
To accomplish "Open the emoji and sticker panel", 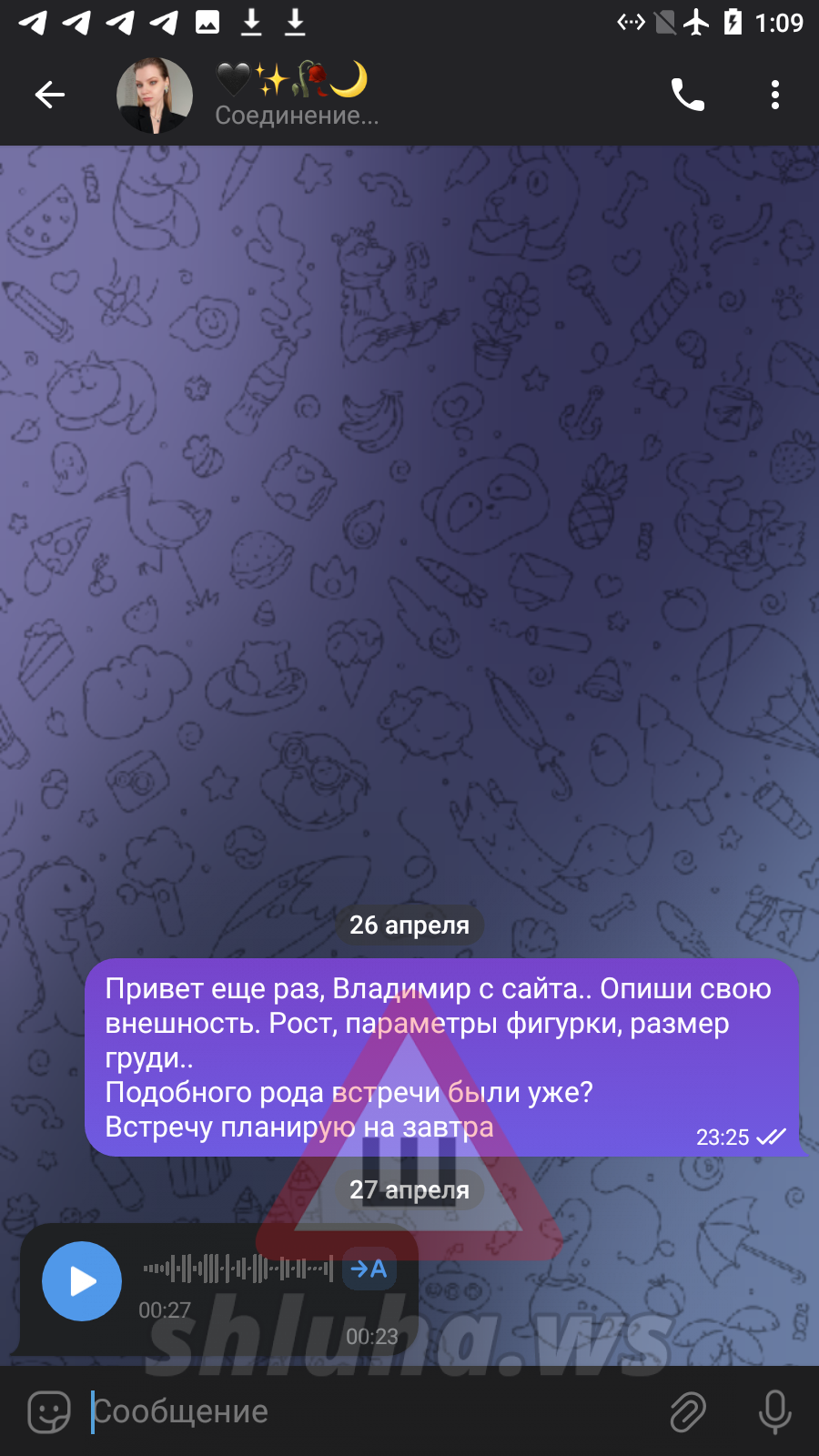I will click(49, 1412).
